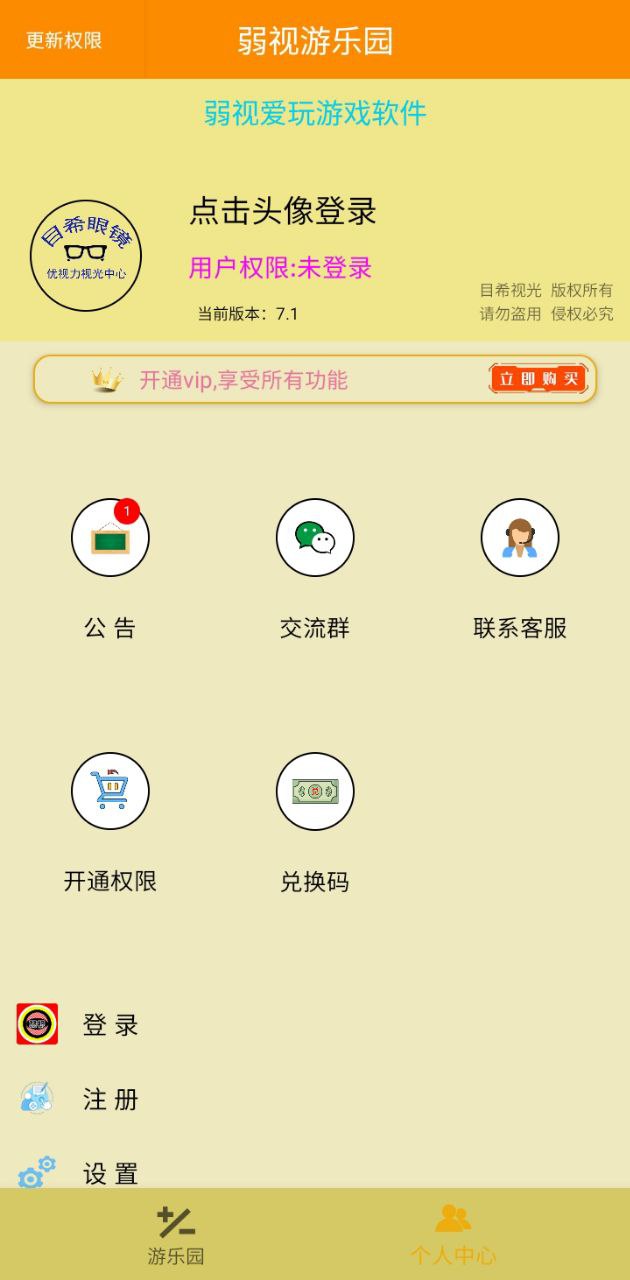The width and height of the screenshot is (630, 1280).
Task: Tap the 立即购买 VIP button
Action: (538, 379)
